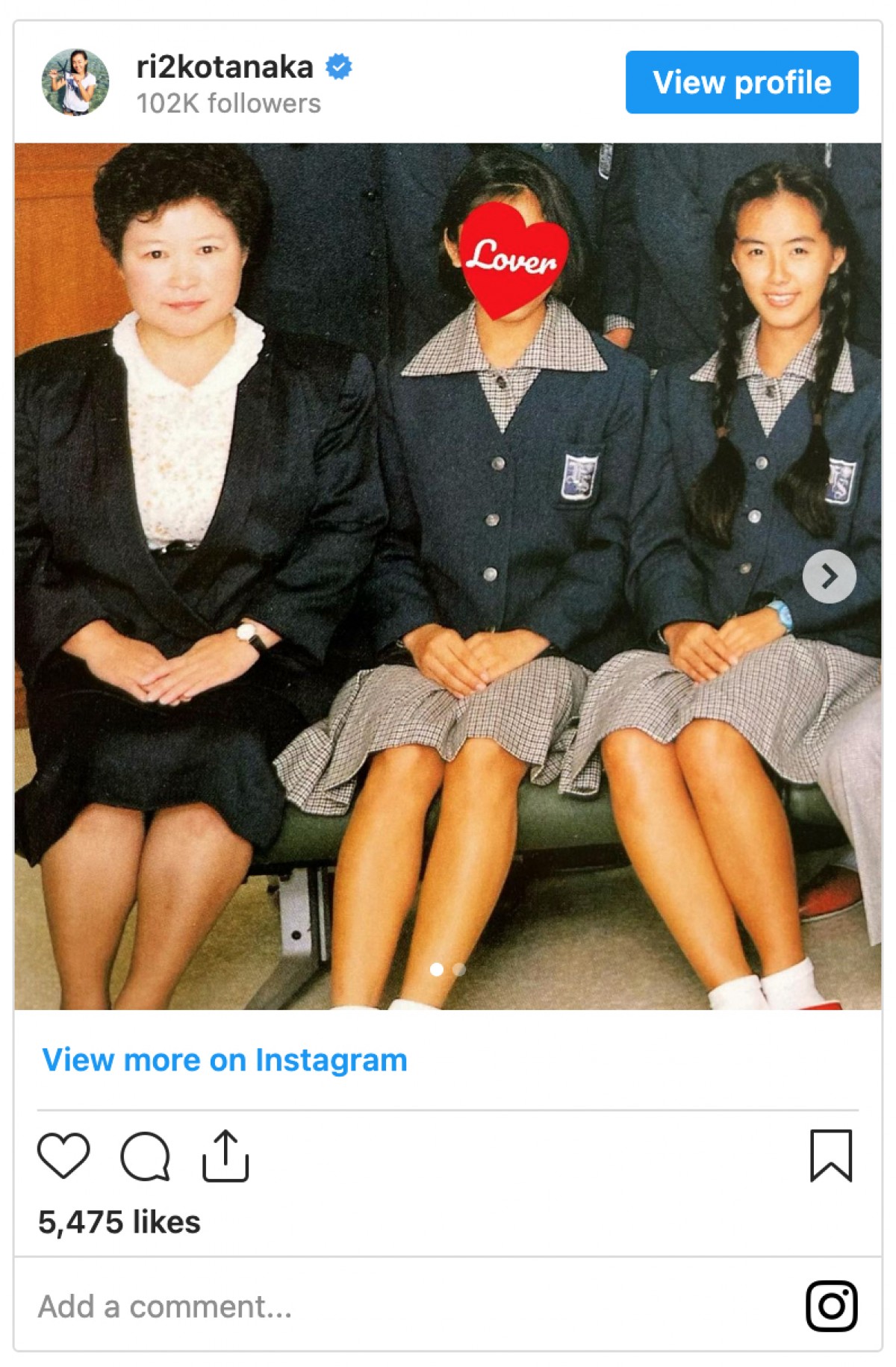896x1367 pixels.
Task: Open ri2kotanaka's profile avatar
Action: pyautogui.click(x=75, y=82)
